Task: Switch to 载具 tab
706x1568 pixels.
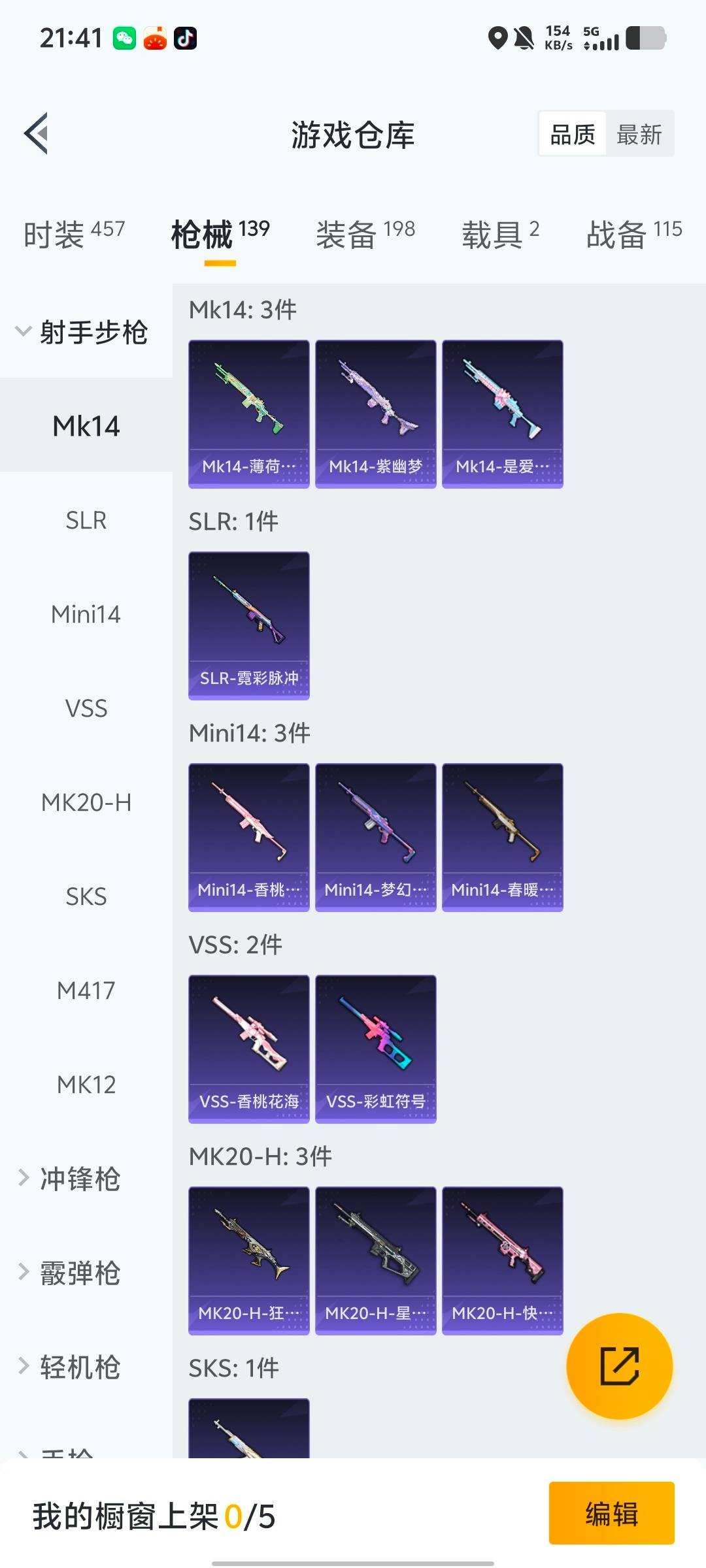Action: point(500,234)
